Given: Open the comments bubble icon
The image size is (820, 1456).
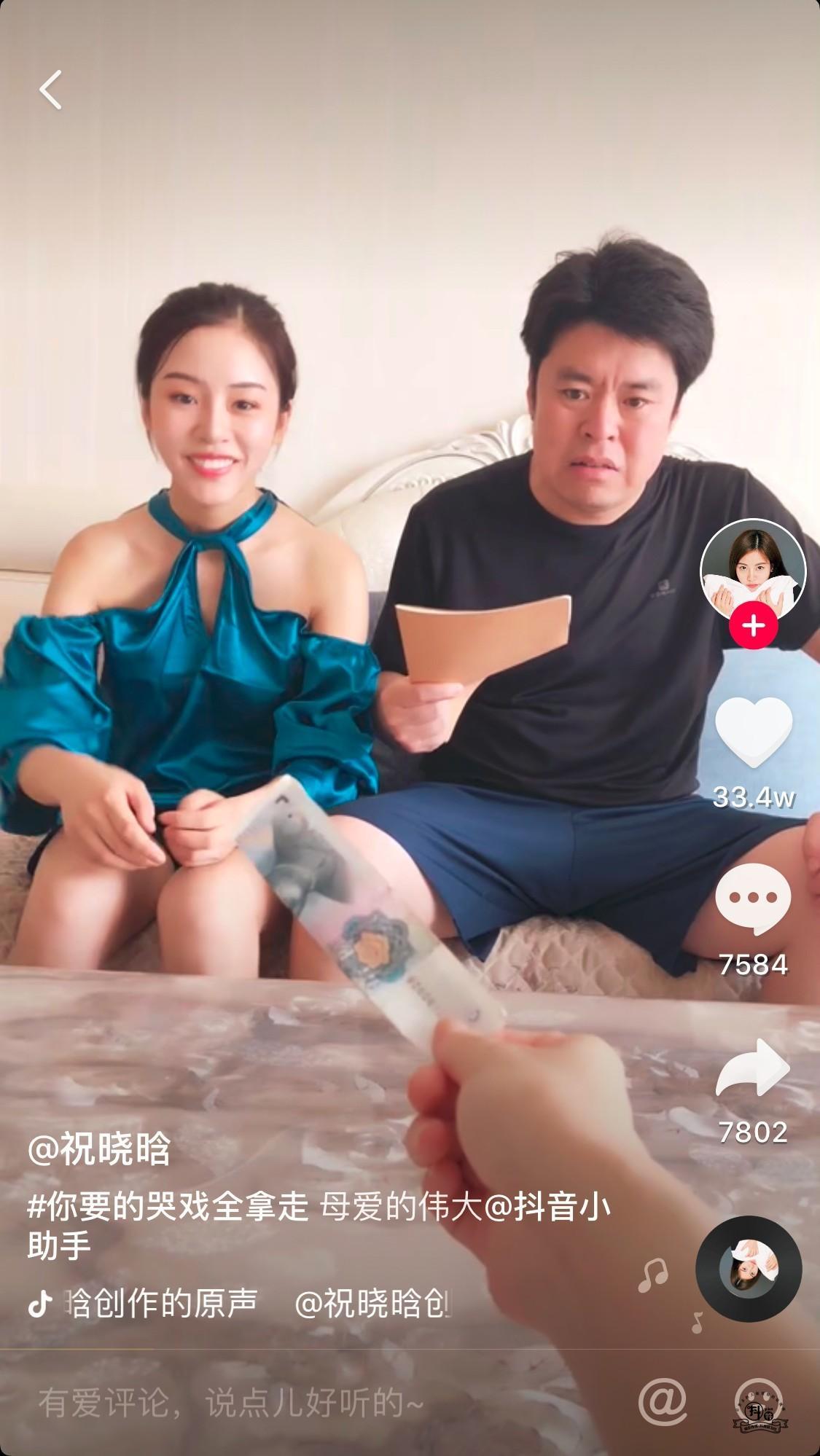Looking at the screenshot, I should pos(753,899).
